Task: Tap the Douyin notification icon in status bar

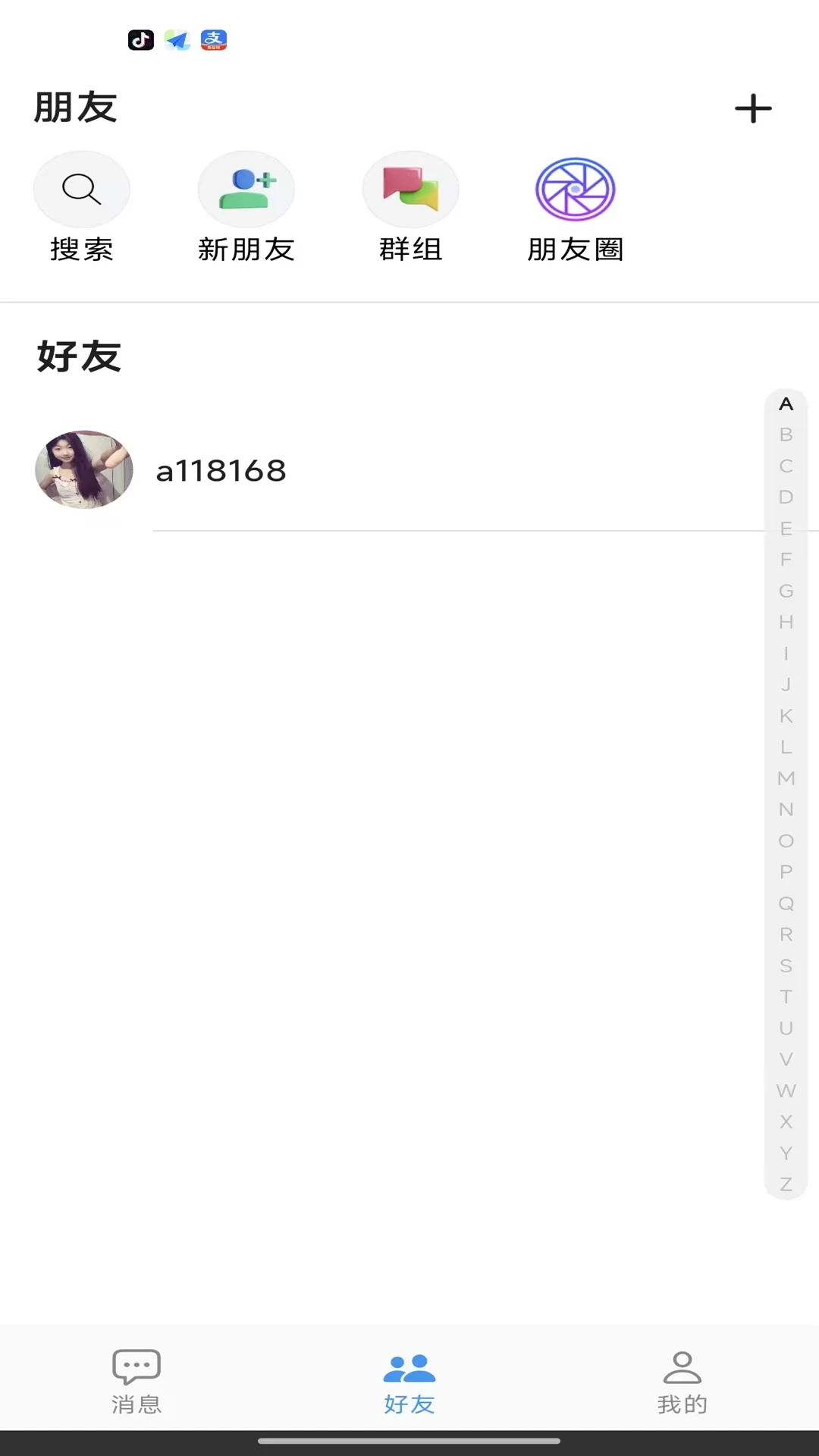Action: 141,40
